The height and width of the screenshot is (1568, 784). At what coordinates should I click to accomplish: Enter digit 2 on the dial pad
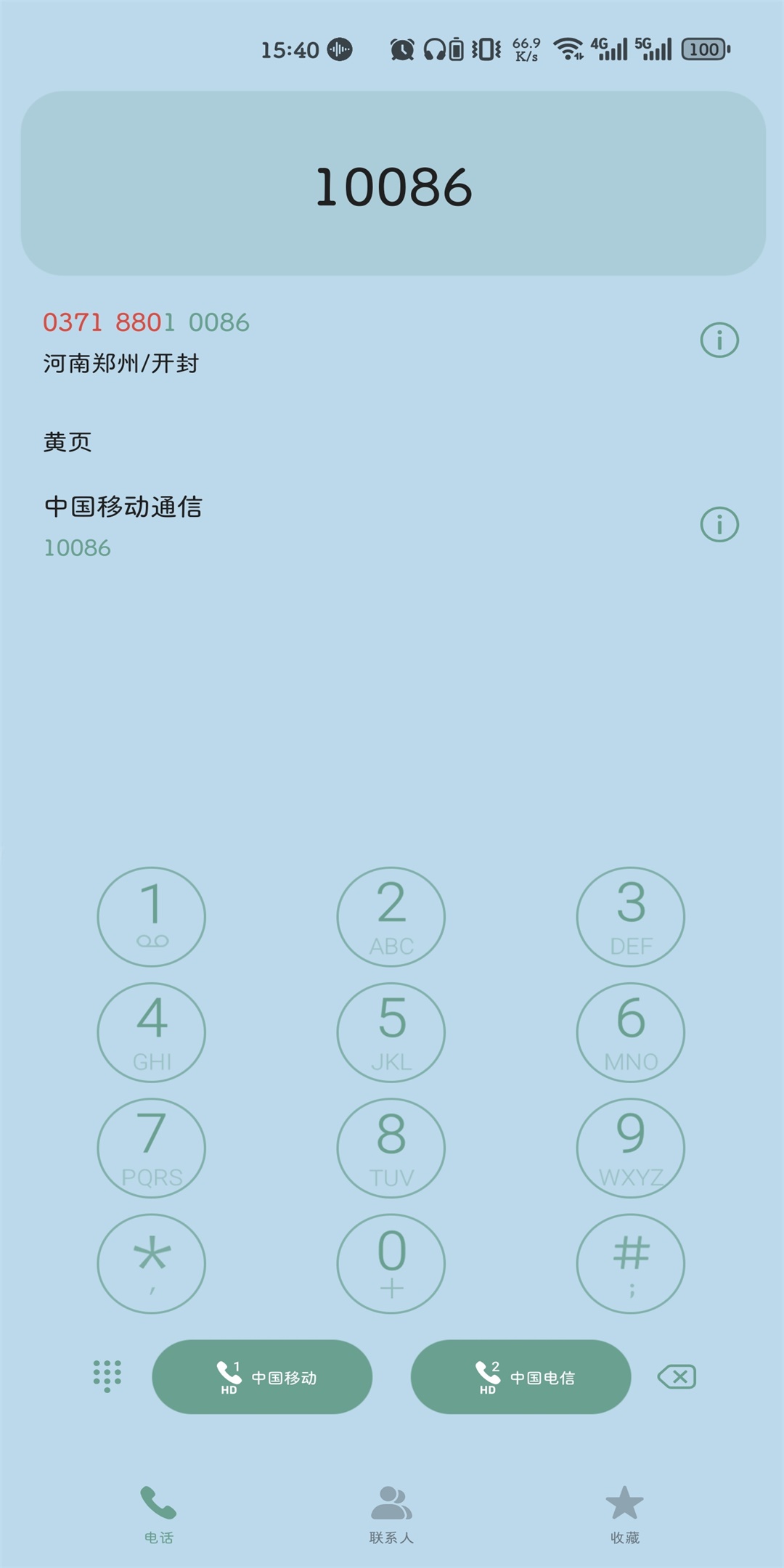click(x=391, y=916)
